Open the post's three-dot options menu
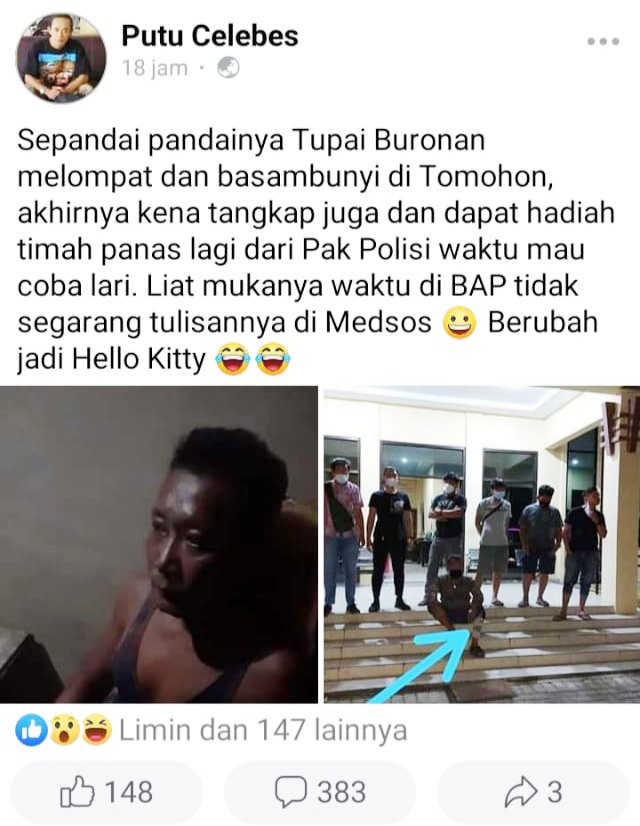The width and height of the screenshot is (640, 826). click(602, 42)
